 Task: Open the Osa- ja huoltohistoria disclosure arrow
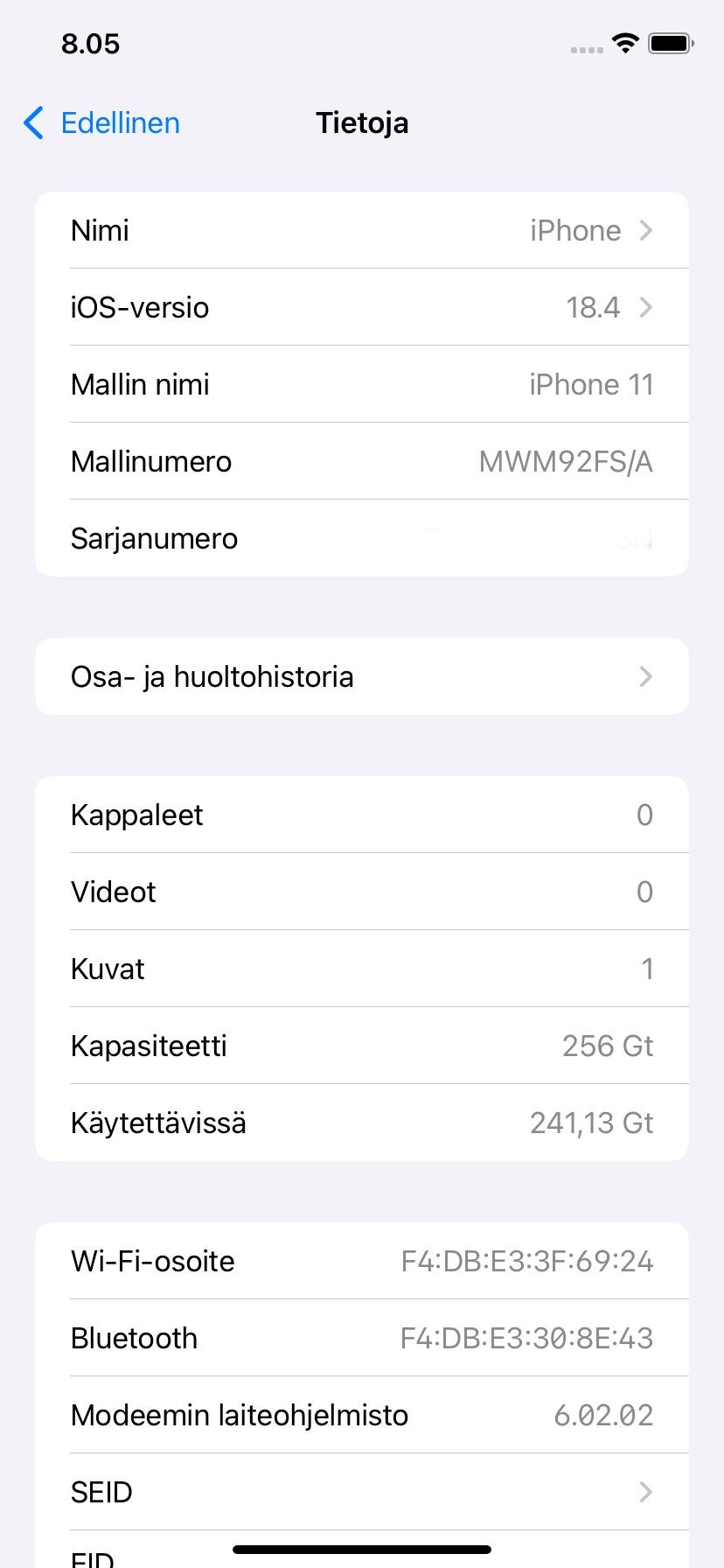click(645, 676)
